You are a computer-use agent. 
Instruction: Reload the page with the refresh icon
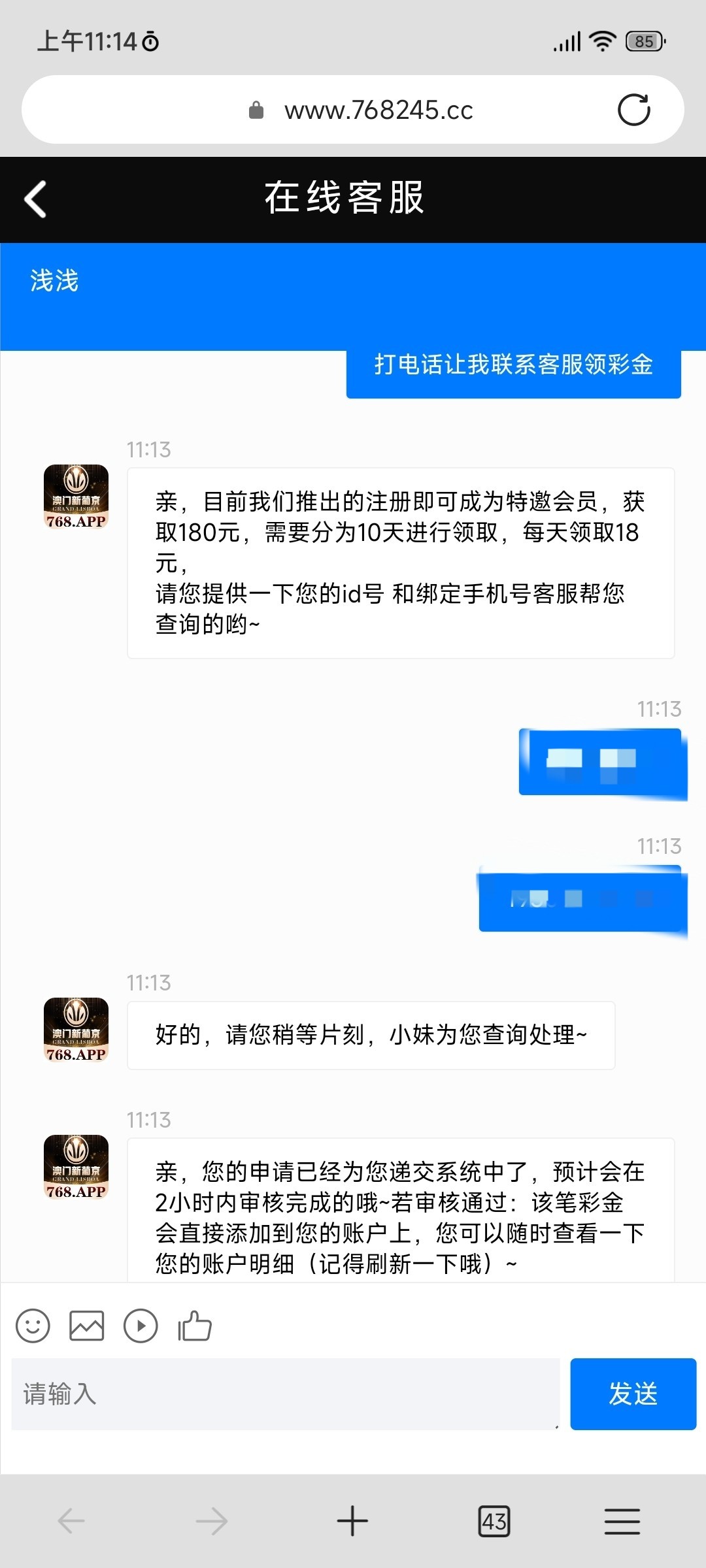point(633,110)
